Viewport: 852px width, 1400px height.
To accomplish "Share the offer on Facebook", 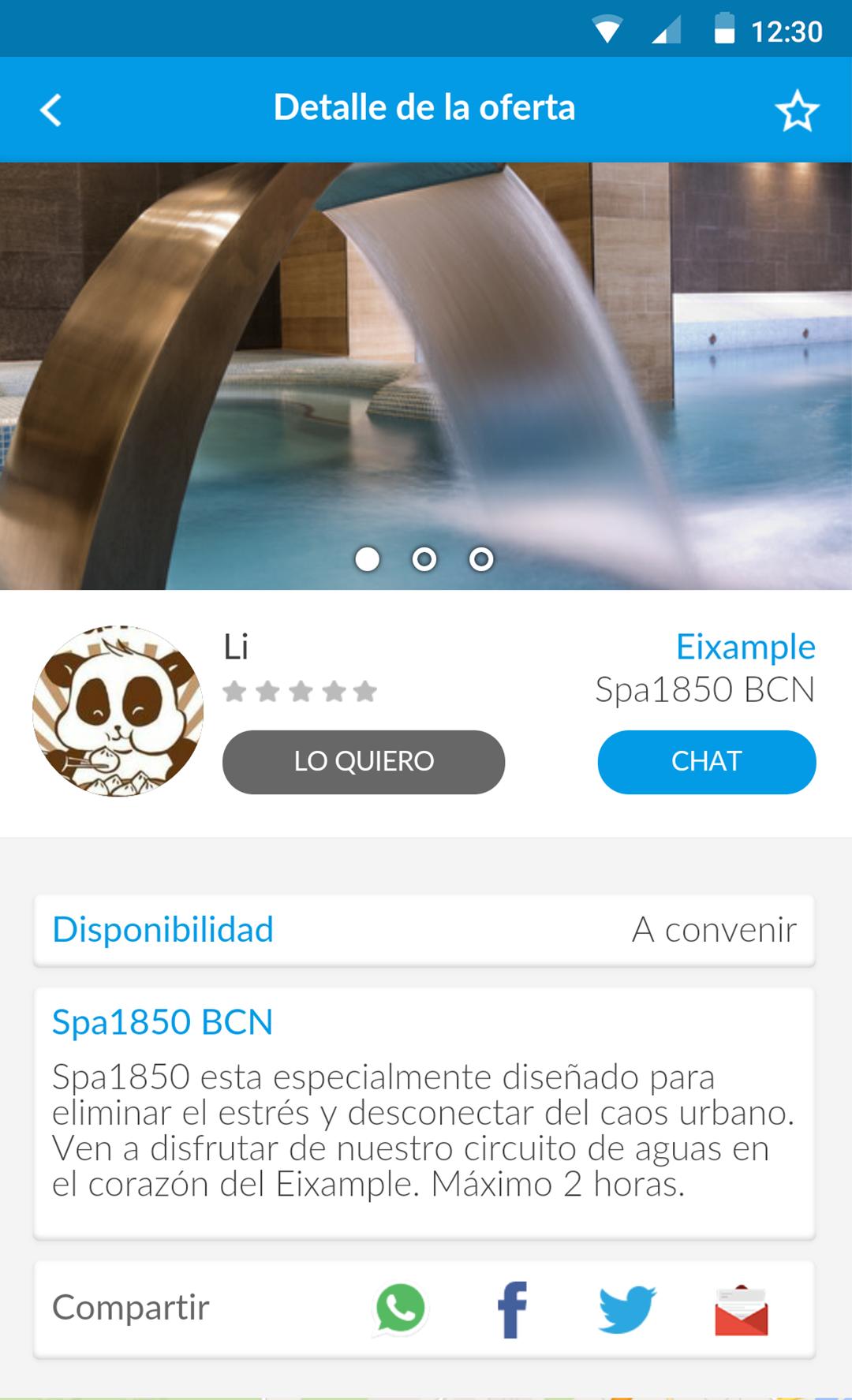I will [512, 1309].
